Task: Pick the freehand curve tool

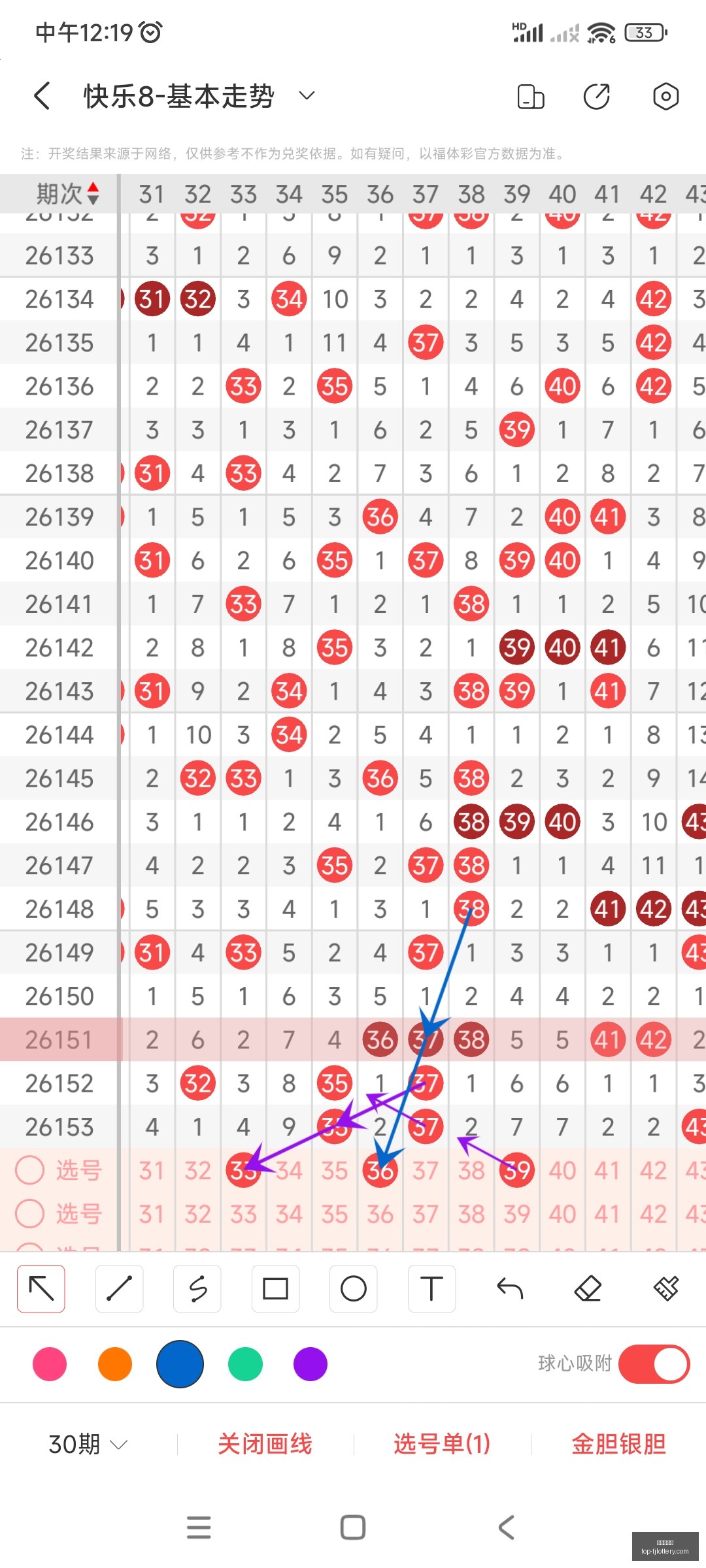Action: pos(197,1289)
